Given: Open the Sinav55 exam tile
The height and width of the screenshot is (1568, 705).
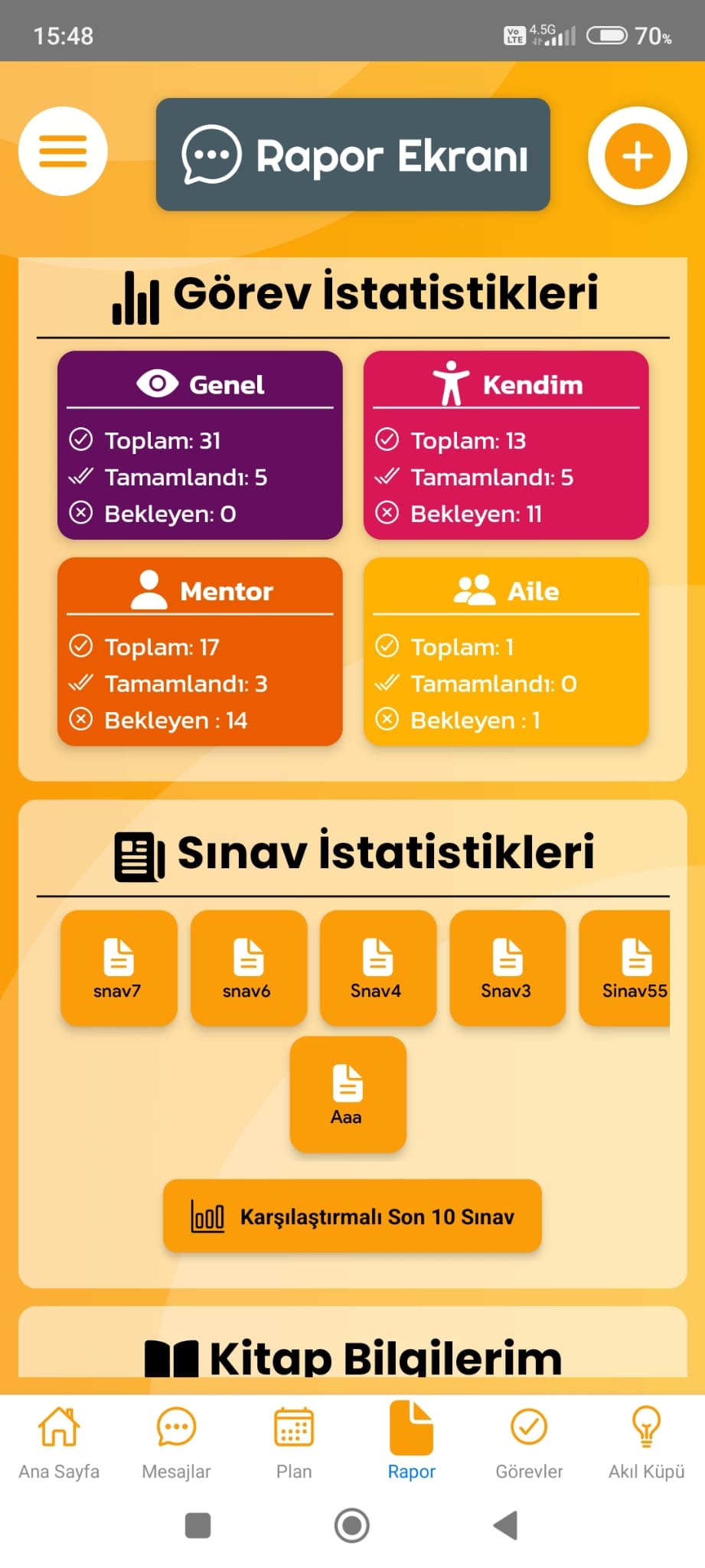Looking at the screenshot, I should tap(625, 968).
